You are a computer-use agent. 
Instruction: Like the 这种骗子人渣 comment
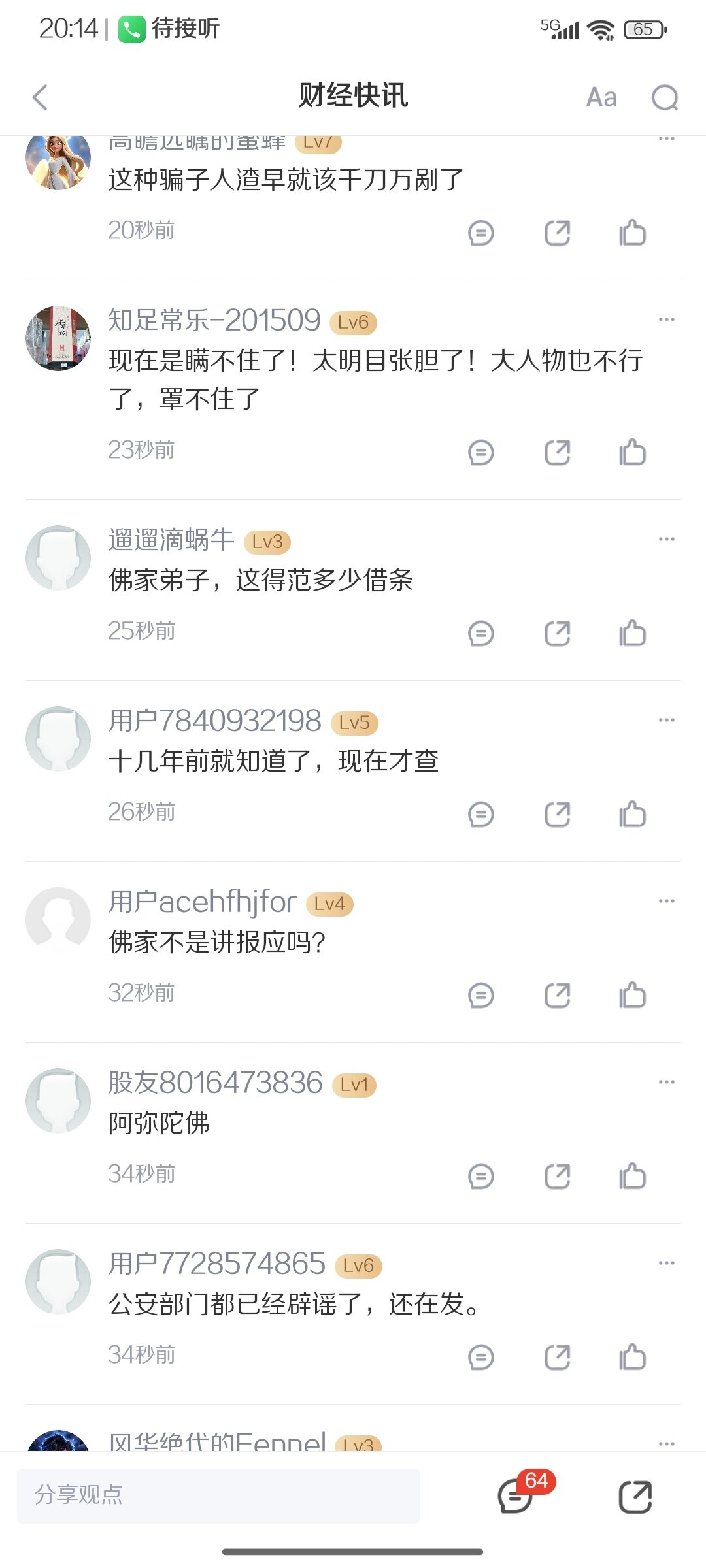click(x=632, y=233)
